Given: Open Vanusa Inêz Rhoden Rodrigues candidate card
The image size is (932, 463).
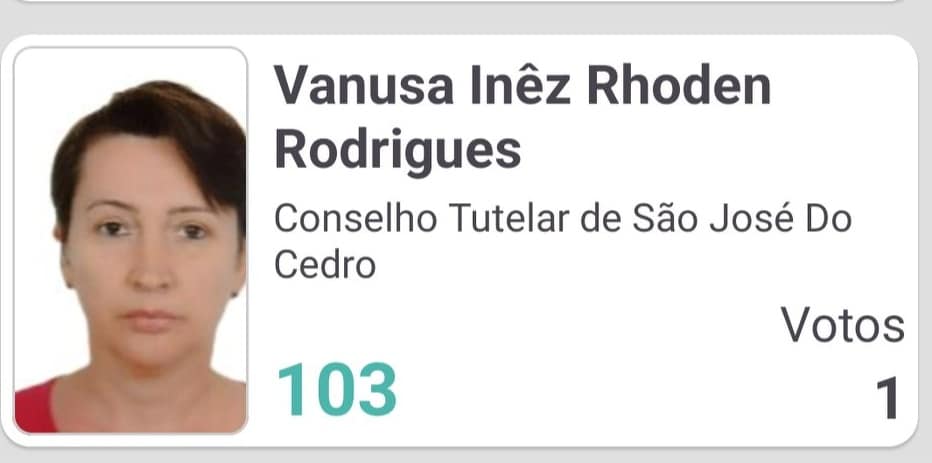Looking at the screenshot, I should pyautogui.click(x=522, y=120).
